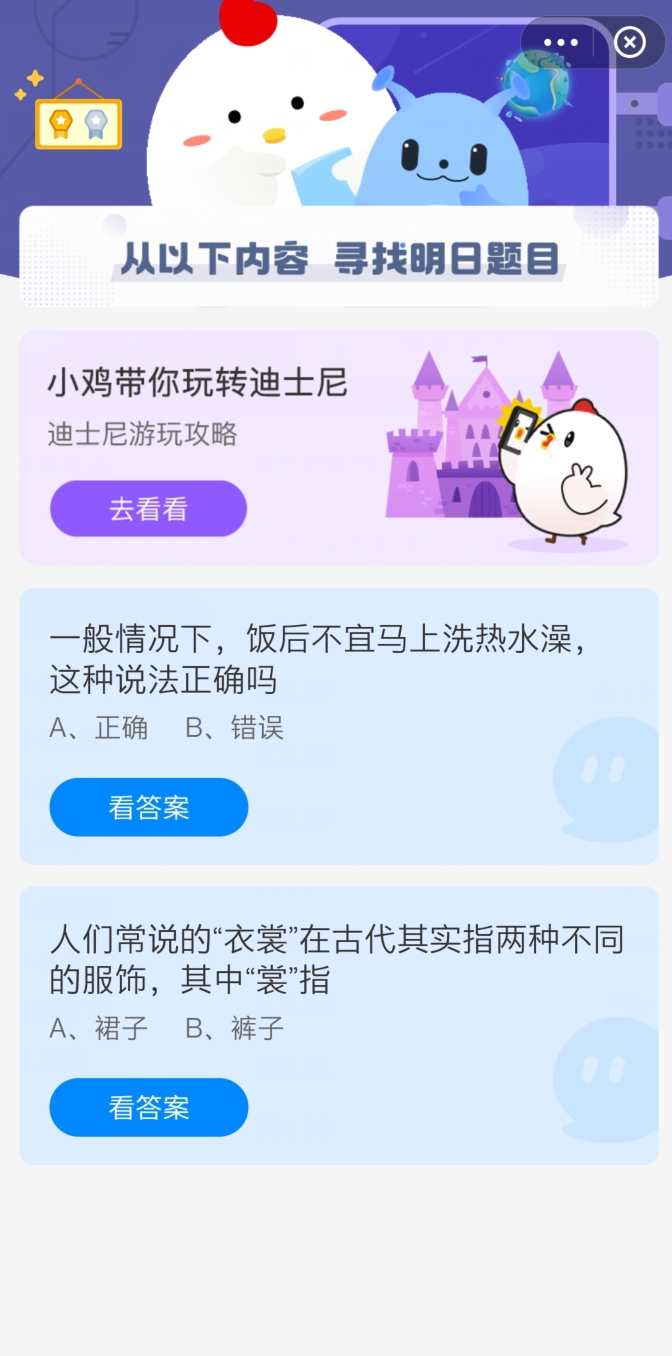Tap 去看看 on the Disney guide card
Viewport: 672px width, 1356px height.
point(148,509)
